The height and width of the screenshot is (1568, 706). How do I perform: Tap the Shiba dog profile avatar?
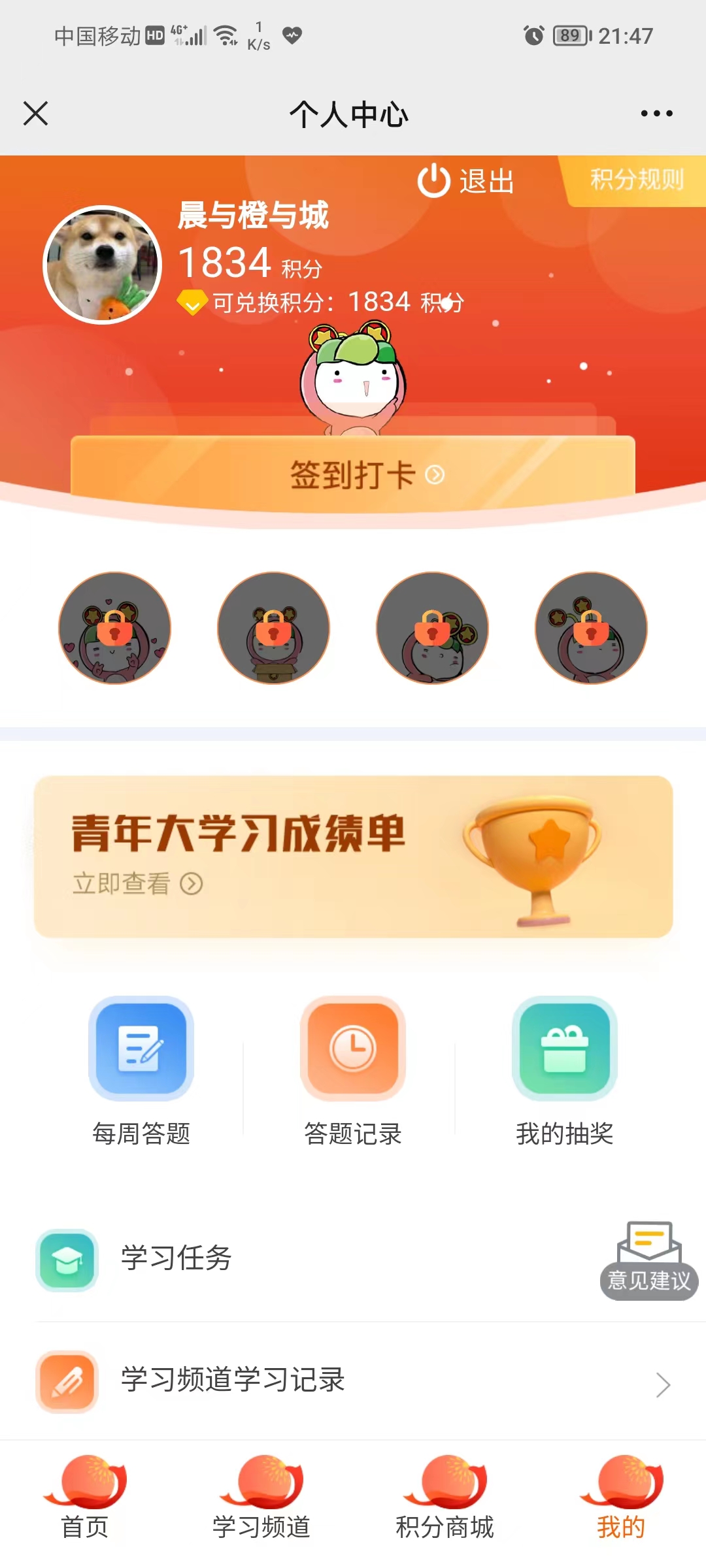point(103,265)
